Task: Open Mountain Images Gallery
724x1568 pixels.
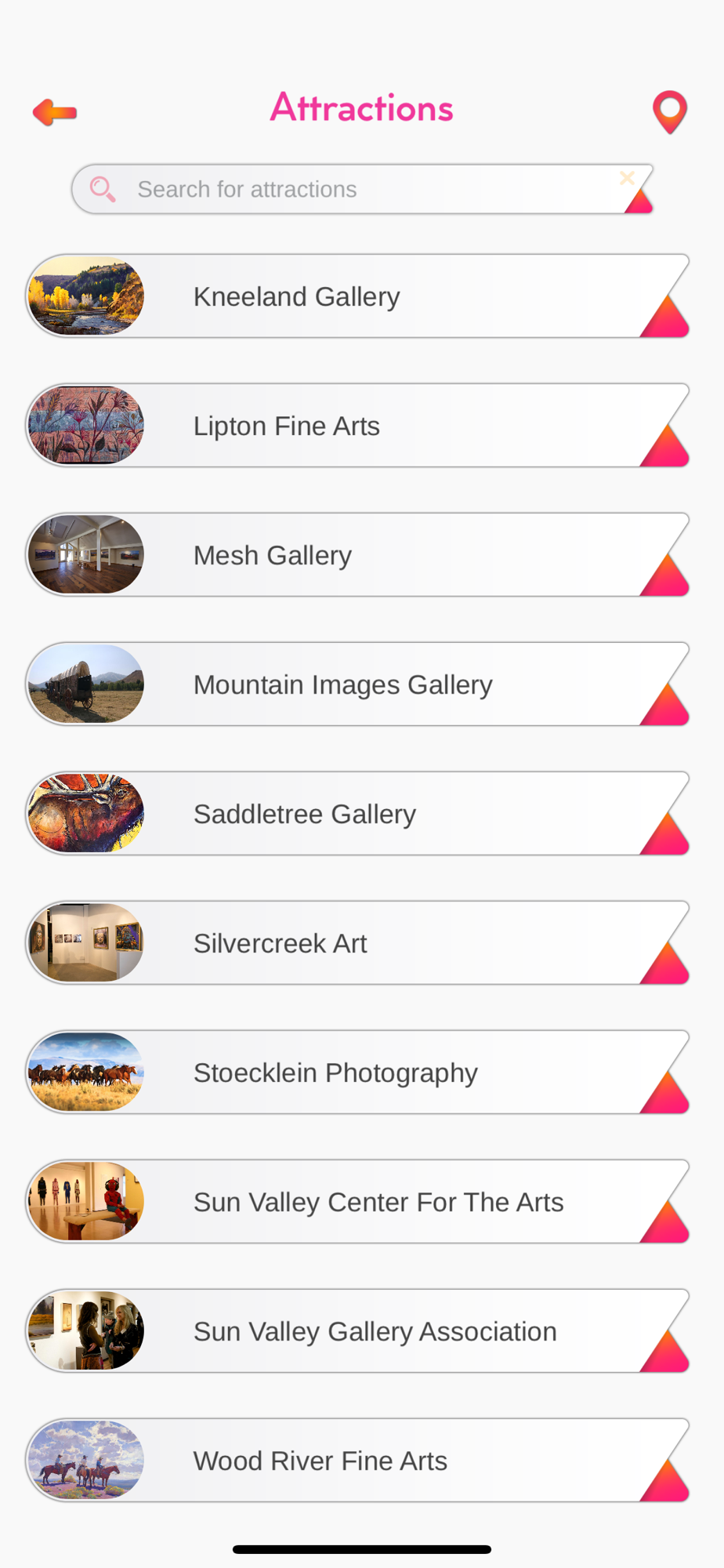Action: 357,684
